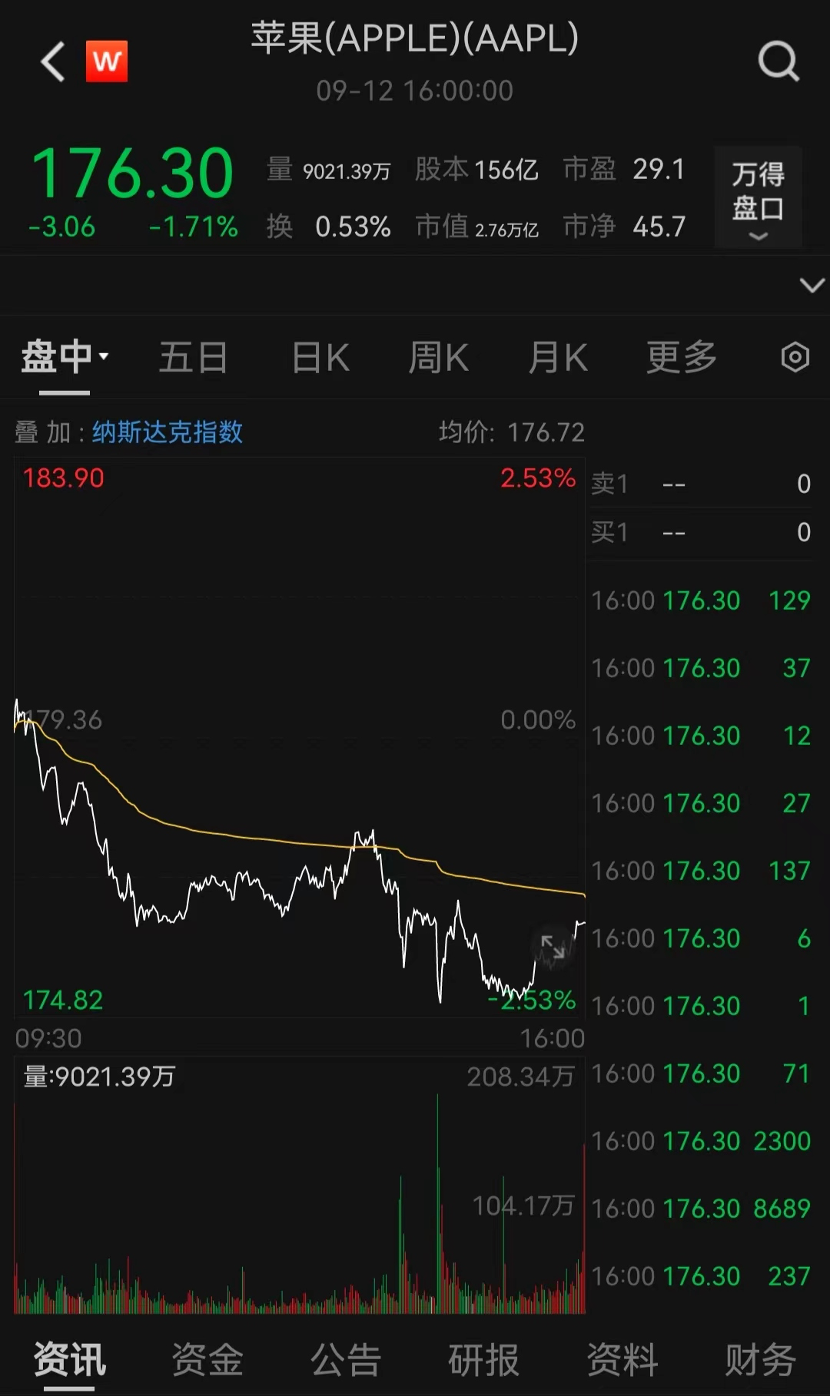
Task: Go back using the top-left arrow
Action: [x=52, y=62]
